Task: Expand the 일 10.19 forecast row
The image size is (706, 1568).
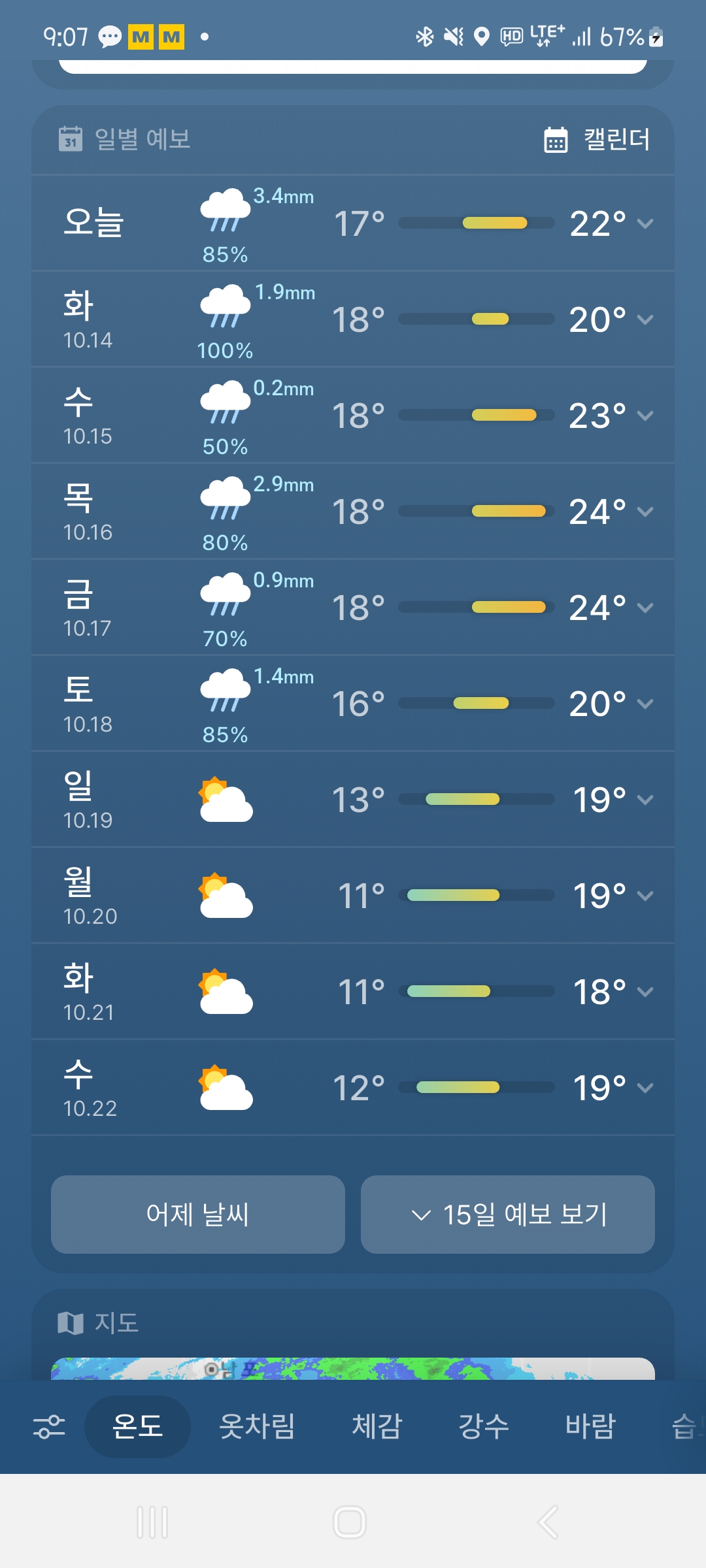Action: (x=645, y=800)
